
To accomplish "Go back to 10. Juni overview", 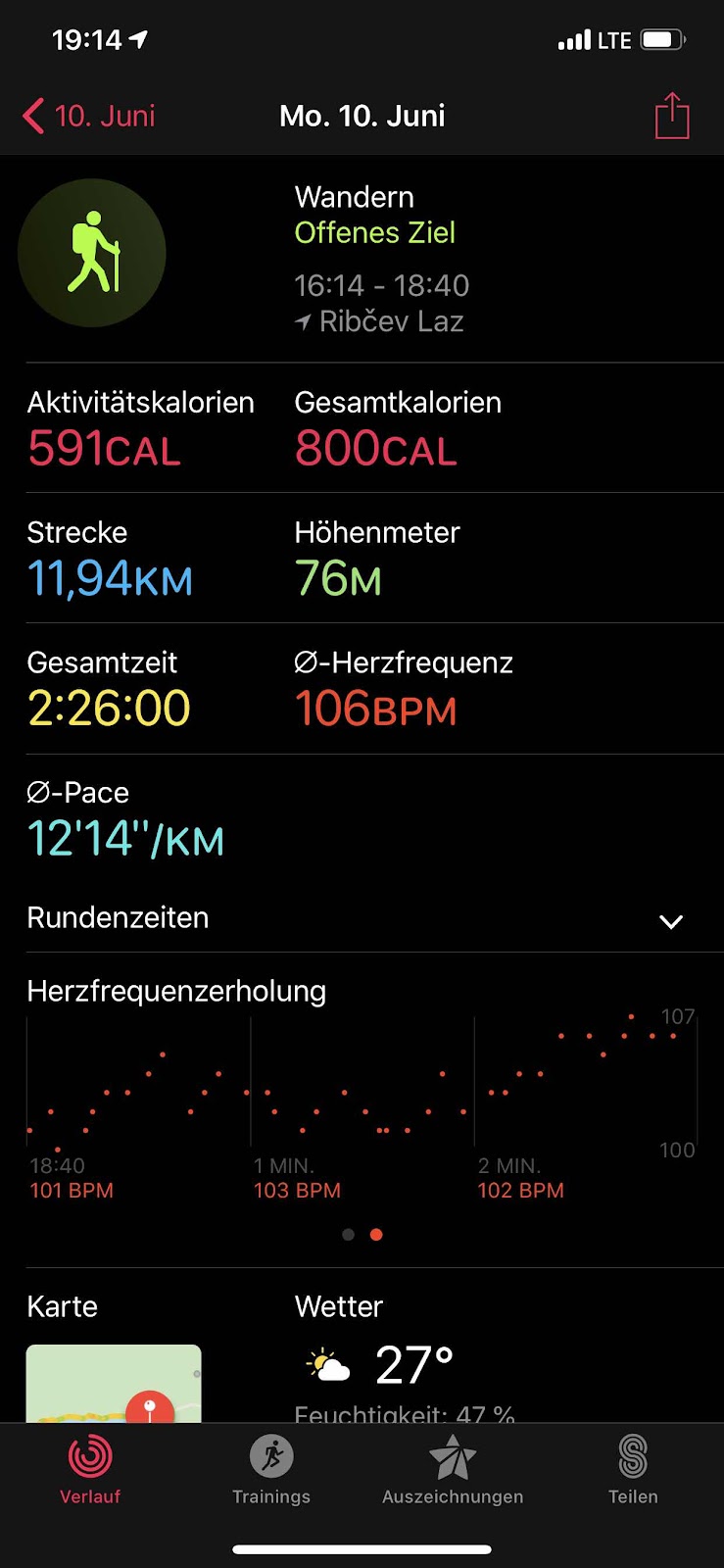I will point(88,116).
